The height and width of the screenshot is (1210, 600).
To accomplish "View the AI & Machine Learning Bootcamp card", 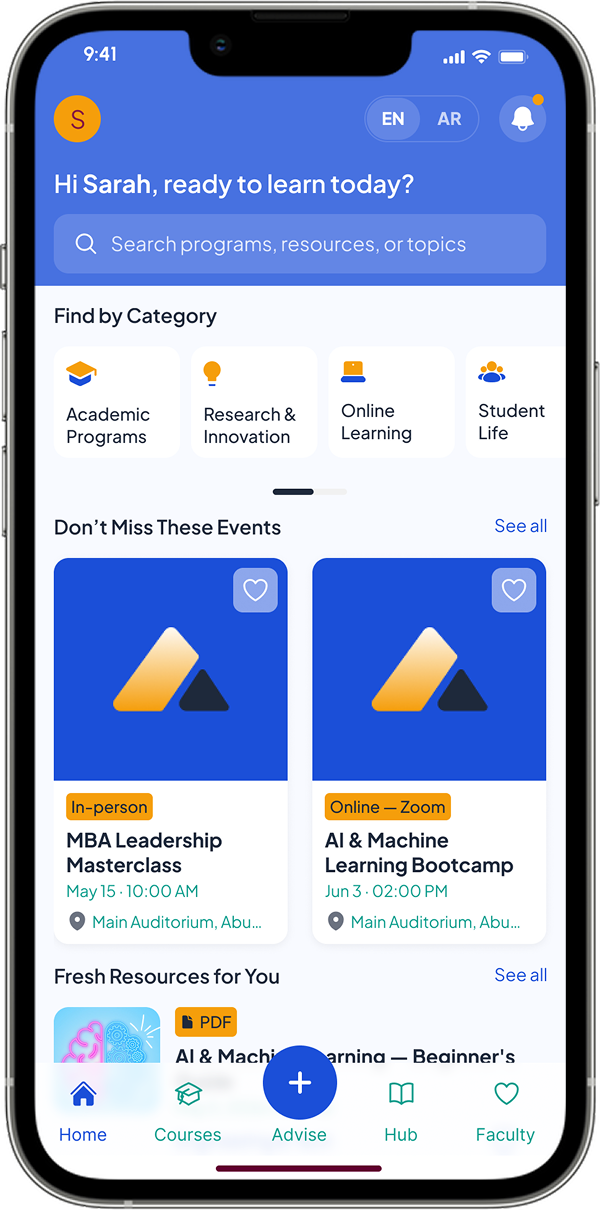I will [x=429, y=852].
